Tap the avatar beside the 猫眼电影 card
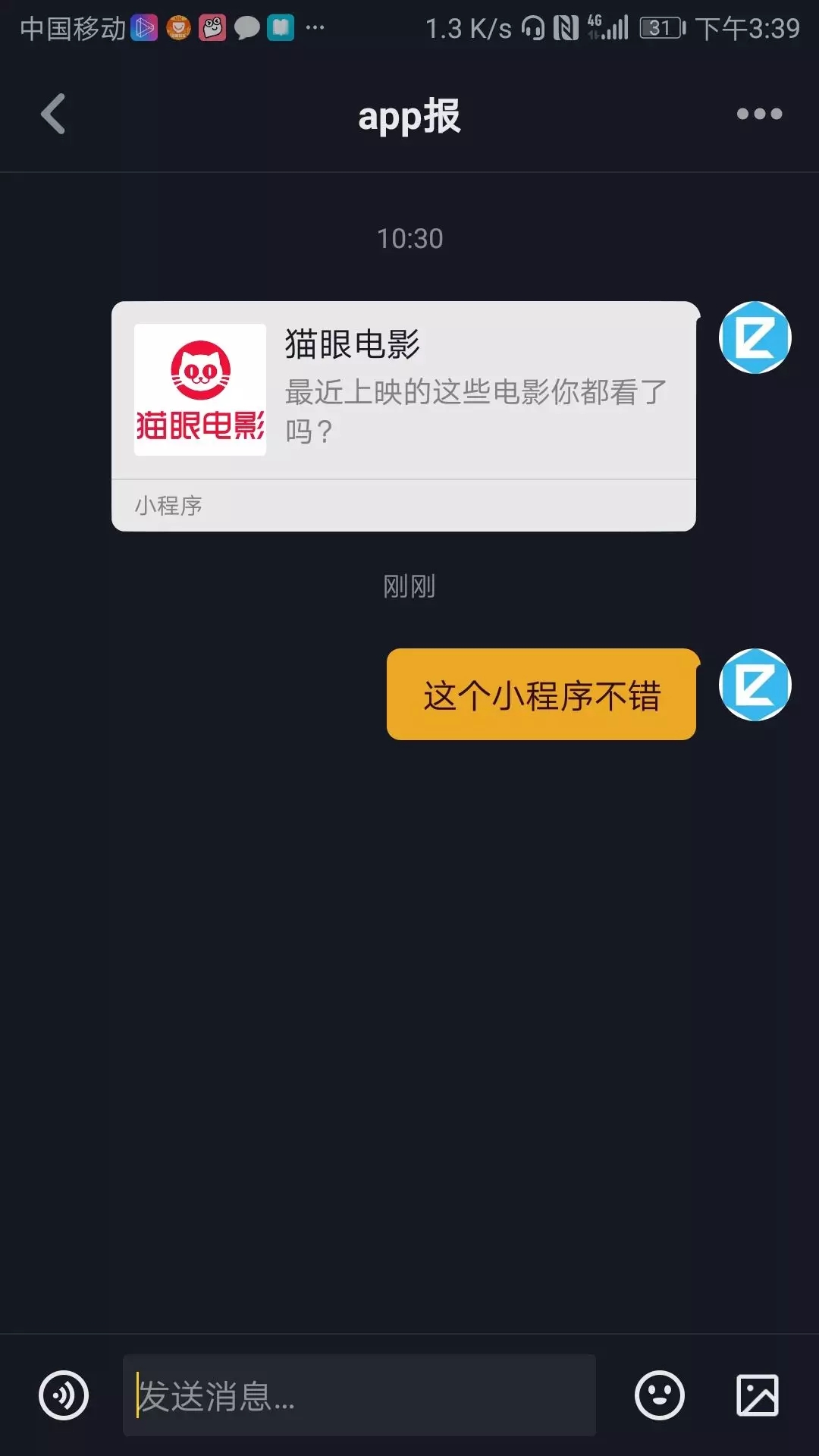 coord(755,337)
